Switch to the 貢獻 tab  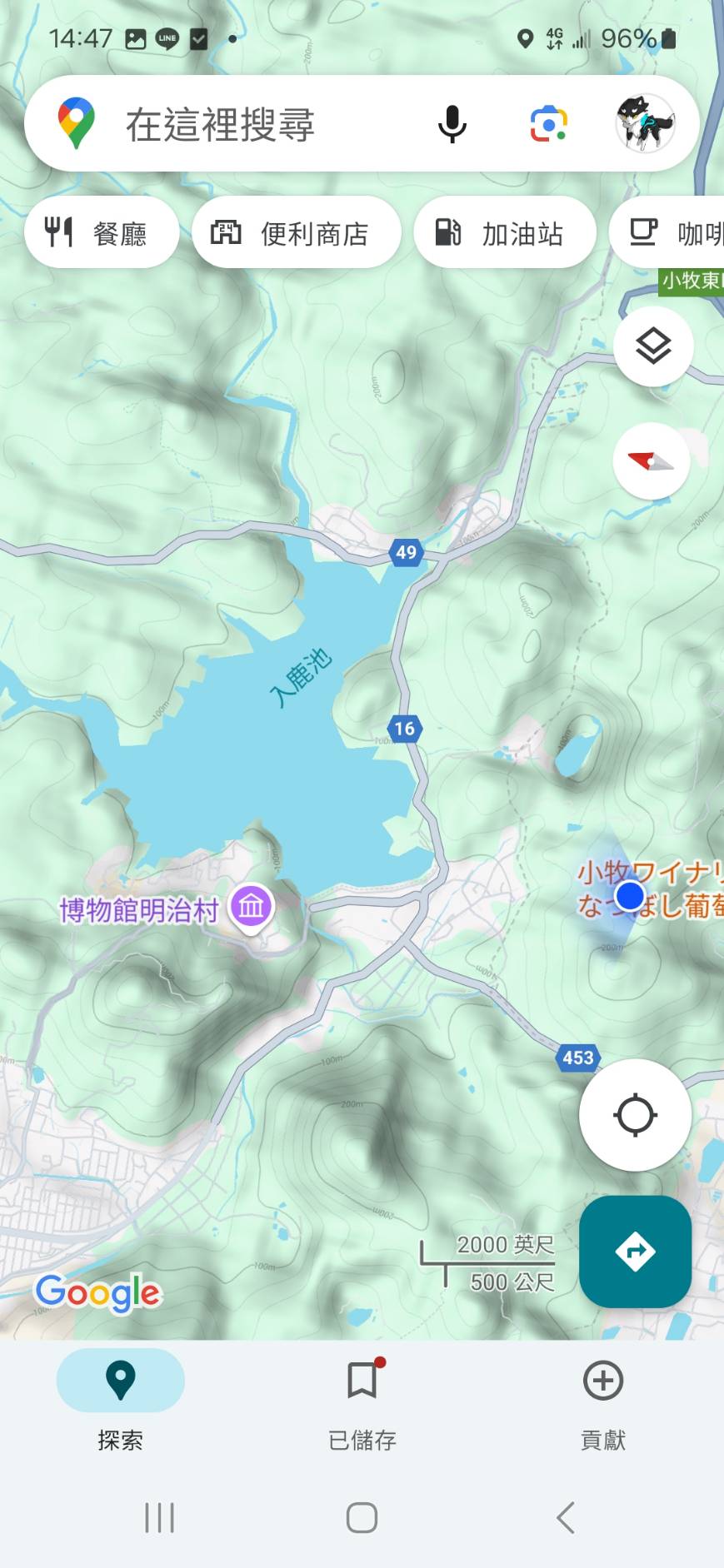pos(603,1401)
